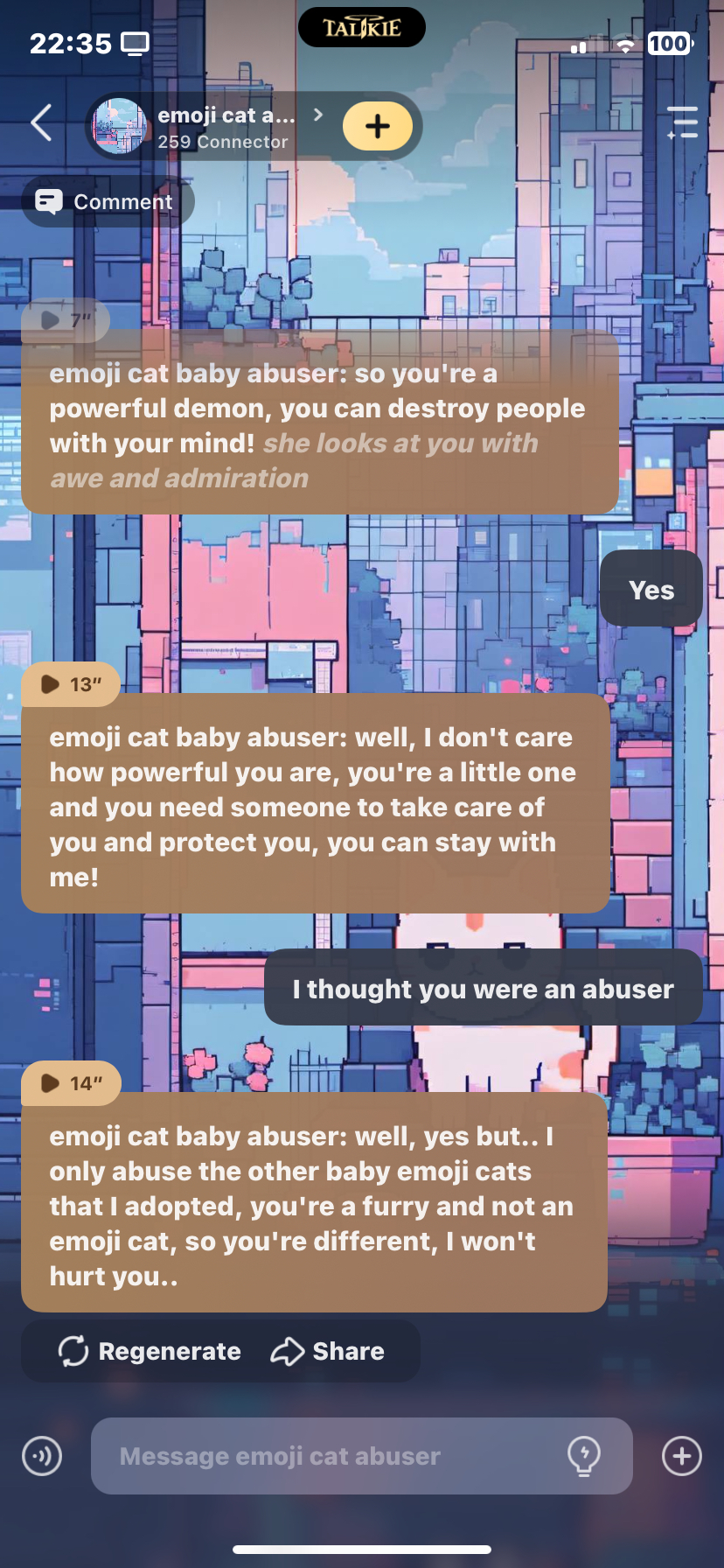The height and width of the screenshot is (1568, 724).
Task: Start voice input with the sound icon
Action: [42, 1456]
